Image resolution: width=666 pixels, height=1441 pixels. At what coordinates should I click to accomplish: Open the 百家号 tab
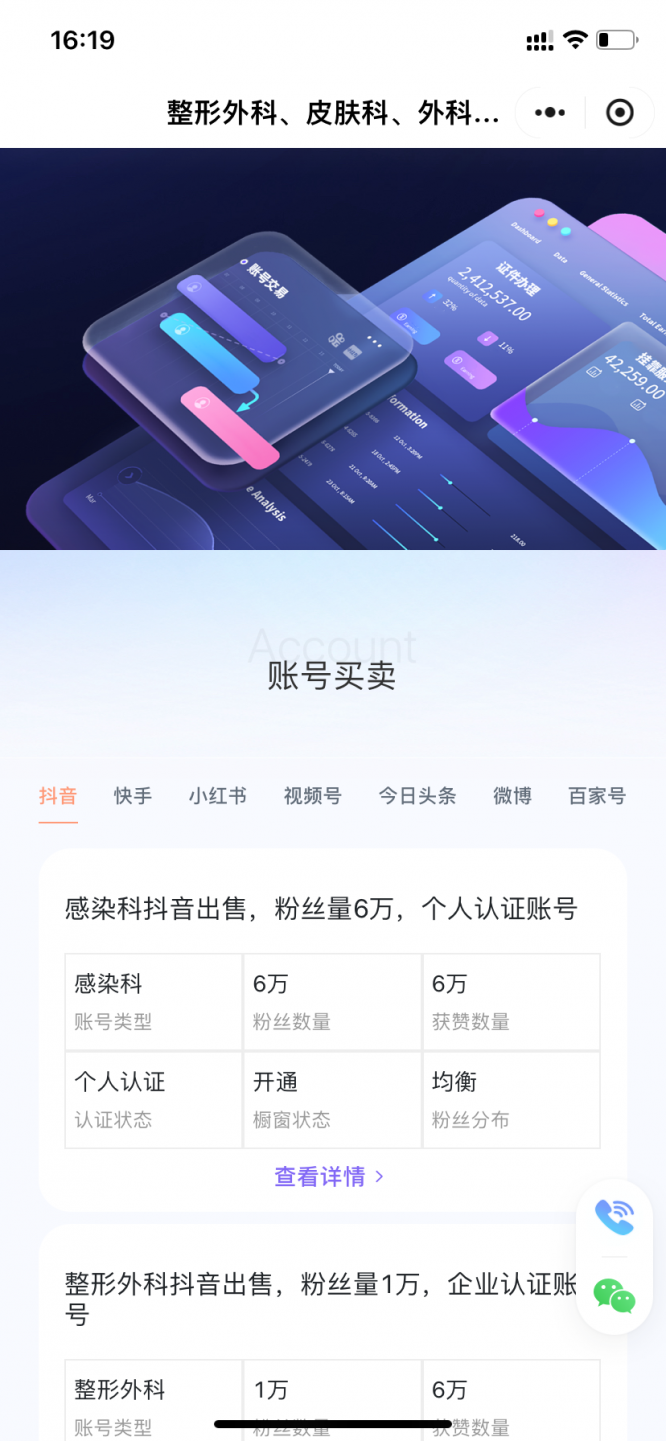point(597,796)
